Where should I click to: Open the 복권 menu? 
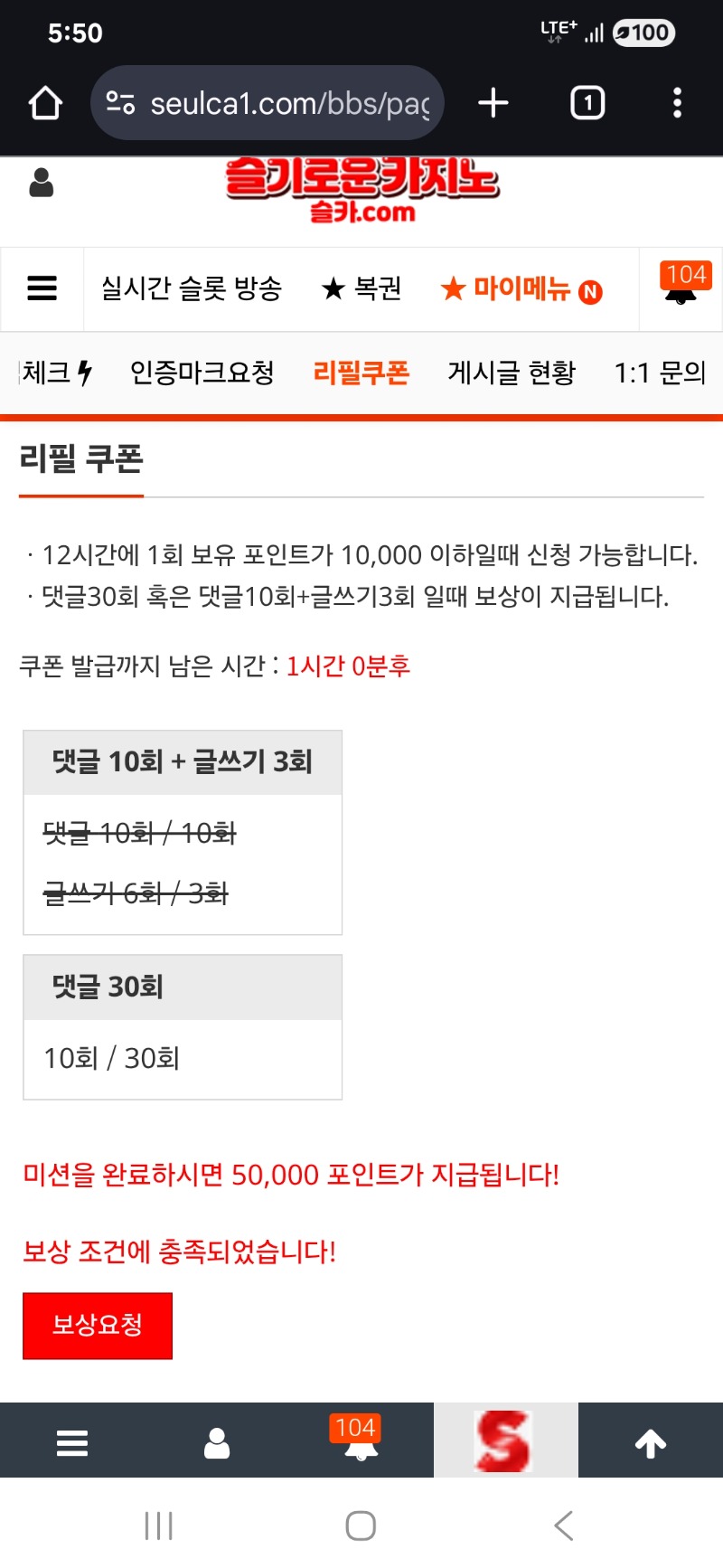(x=361, y=288)
